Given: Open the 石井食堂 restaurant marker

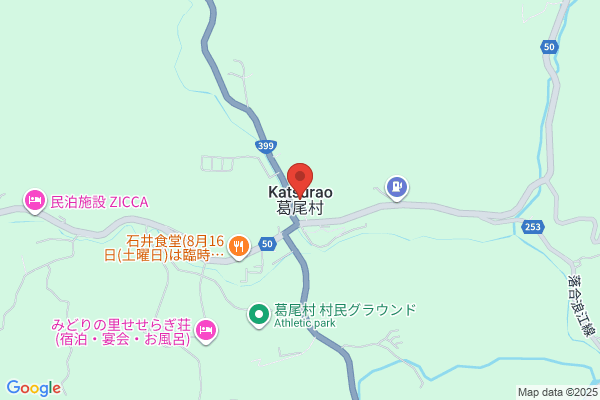Looking at the screenshot, I should click(x=239, y=247).
